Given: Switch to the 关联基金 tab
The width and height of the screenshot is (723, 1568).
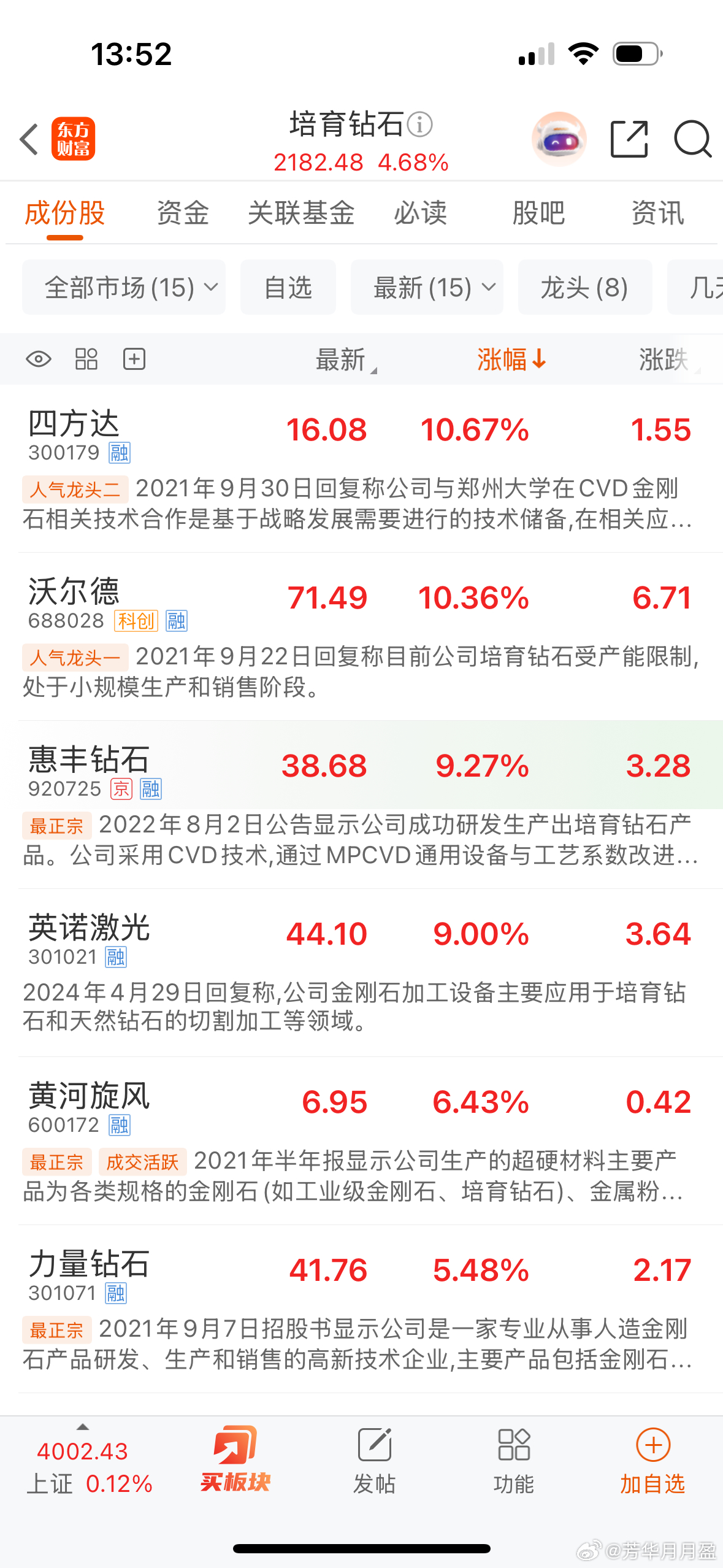Looking at the screenshot, I should (x=301, y=213).
